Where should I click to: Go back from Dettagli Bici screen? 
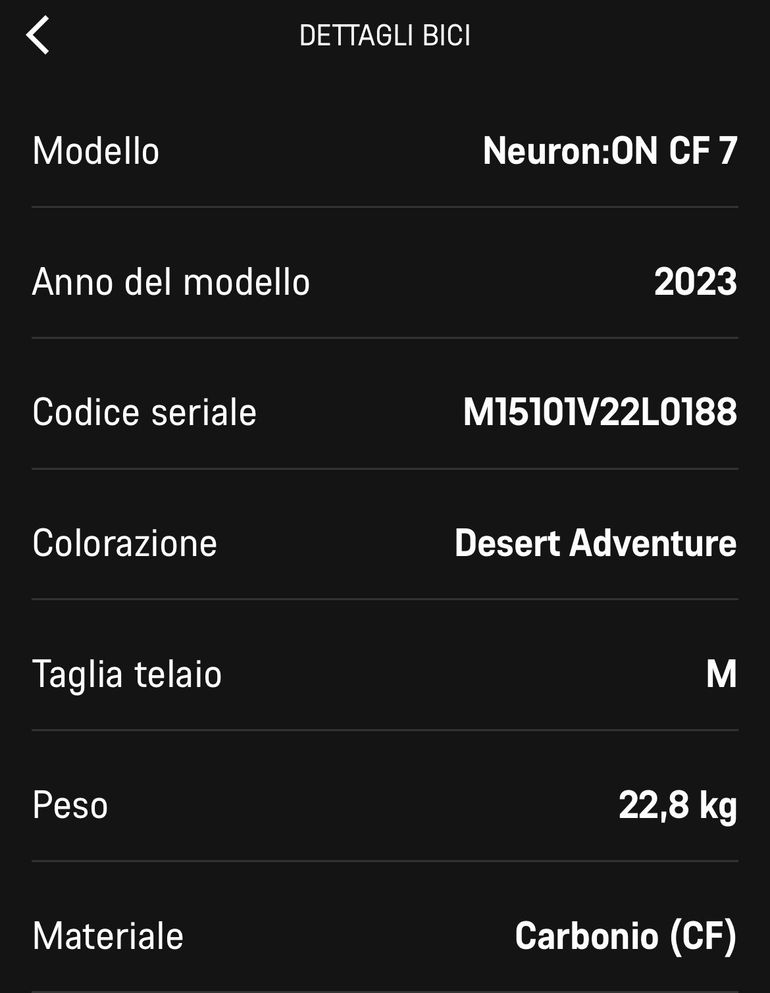(x=38, y=36)
